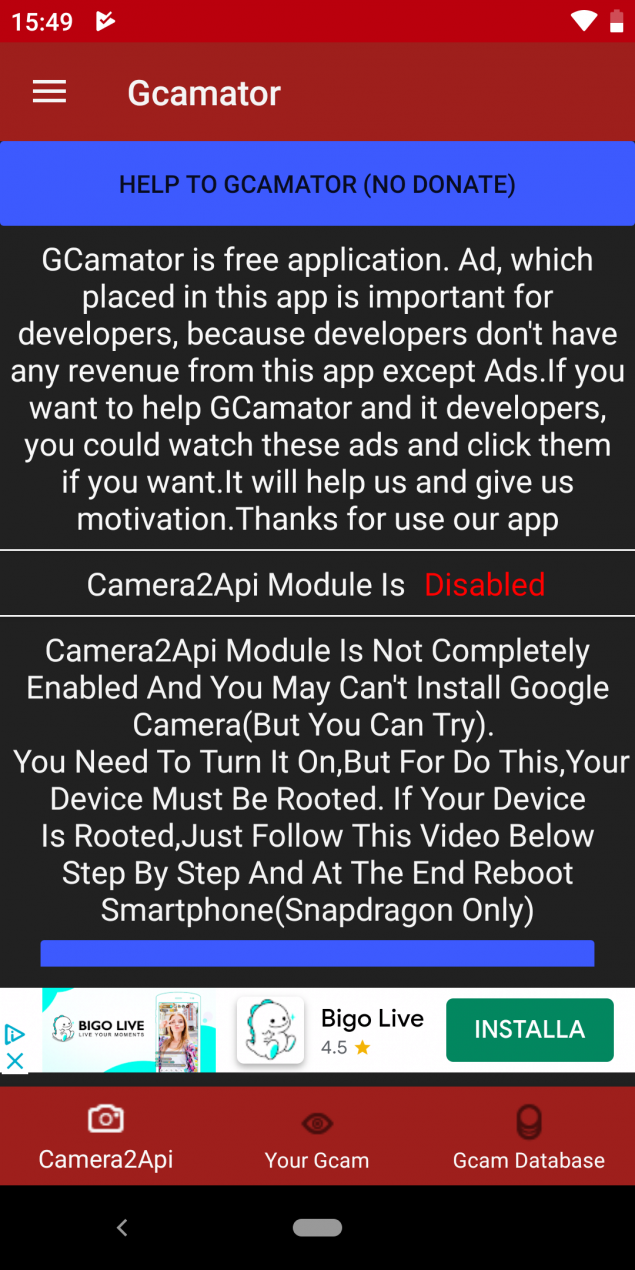Switch to the Camera2Api tab
The height and width of the screenshot is (1270, 635).
(x=106, y=1136)
